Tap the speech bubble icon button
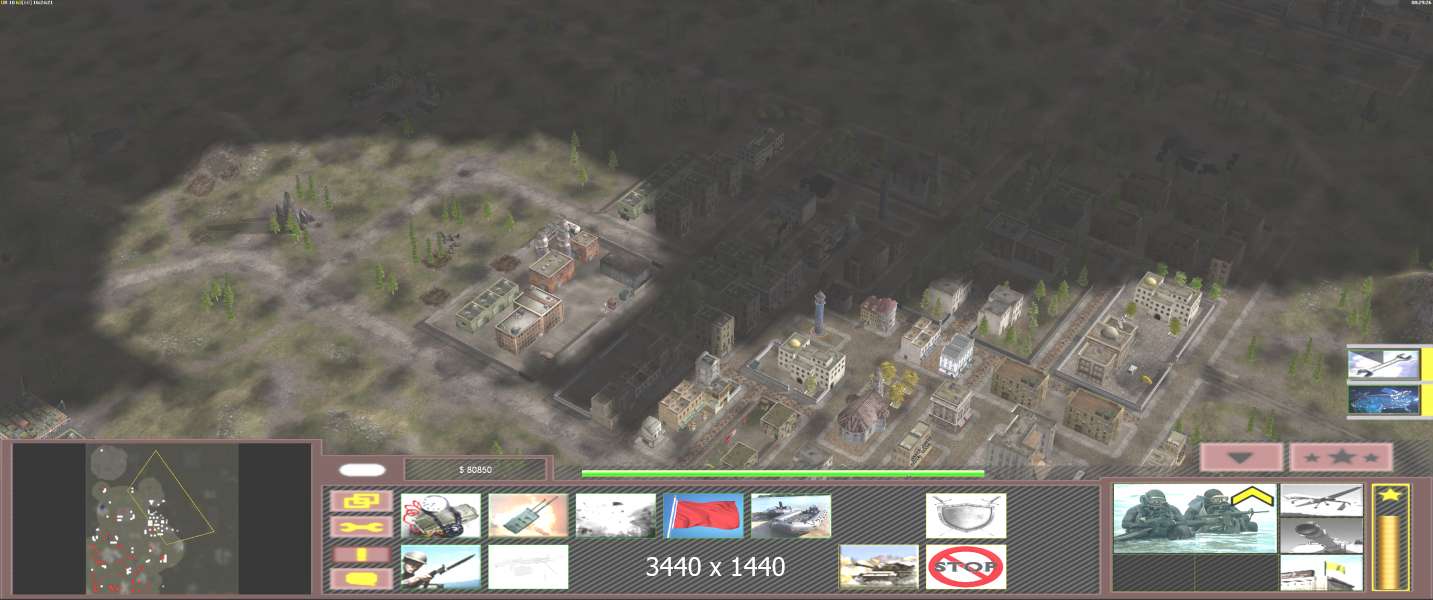Viewport: 1433px width, 600px height. [361, 578]
